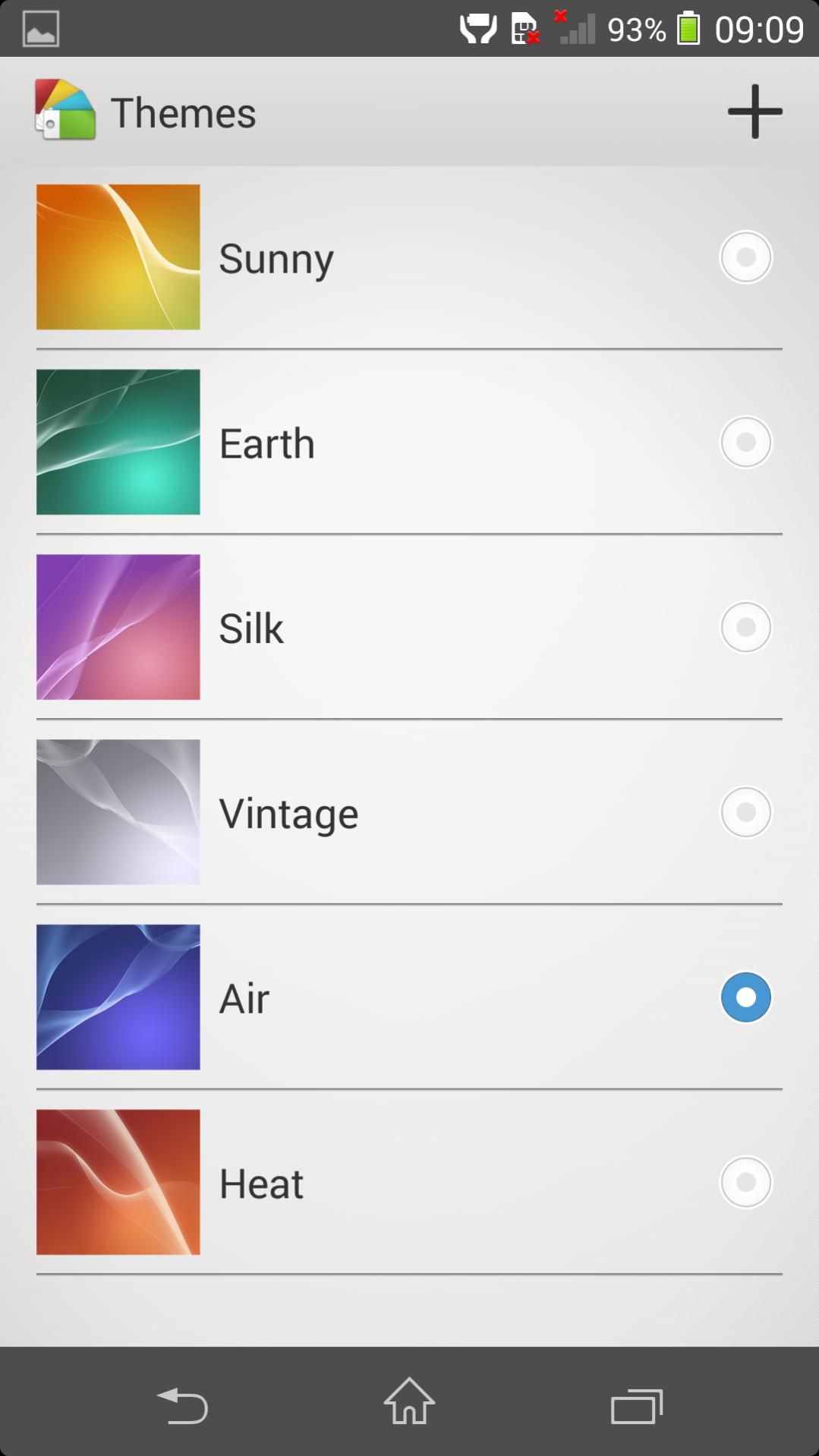Open the Silk theme preview thumbnail
819x1456 pixels.
click(118, 627)
